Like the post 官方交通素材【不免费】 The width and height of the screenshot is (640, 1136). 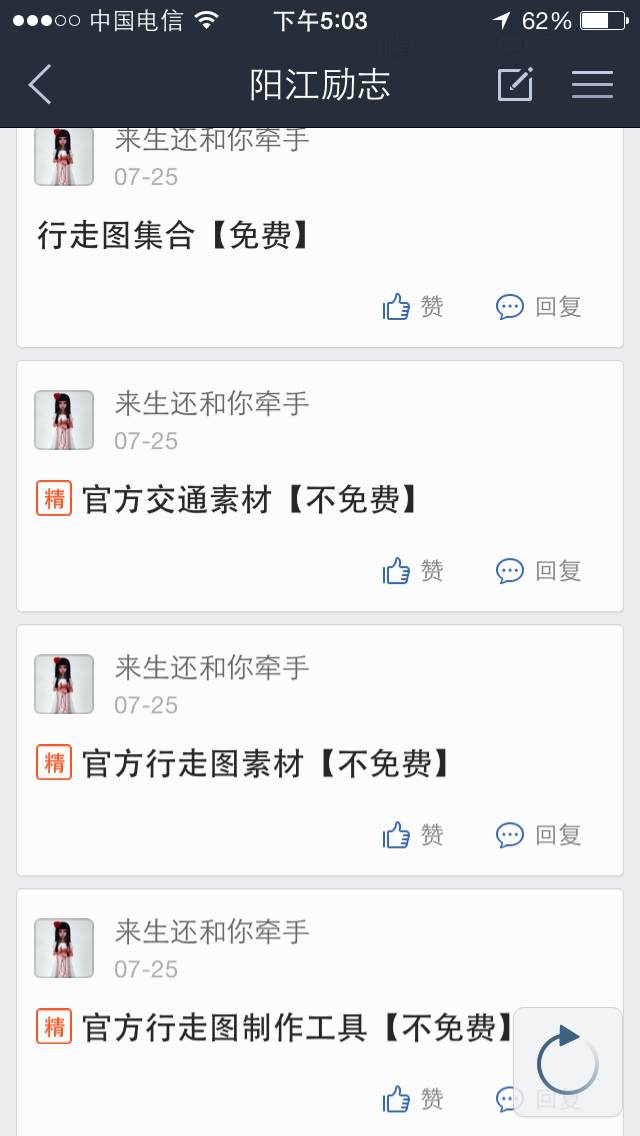tap(412, 571)
